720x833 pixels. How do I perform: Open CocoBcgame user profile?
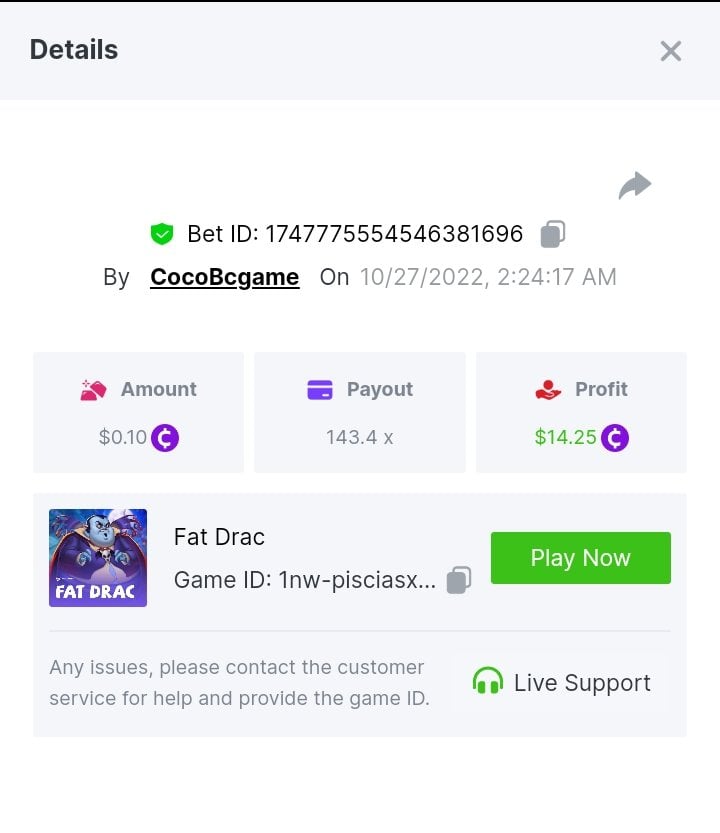pyautogui.click(x=224, y=277)
